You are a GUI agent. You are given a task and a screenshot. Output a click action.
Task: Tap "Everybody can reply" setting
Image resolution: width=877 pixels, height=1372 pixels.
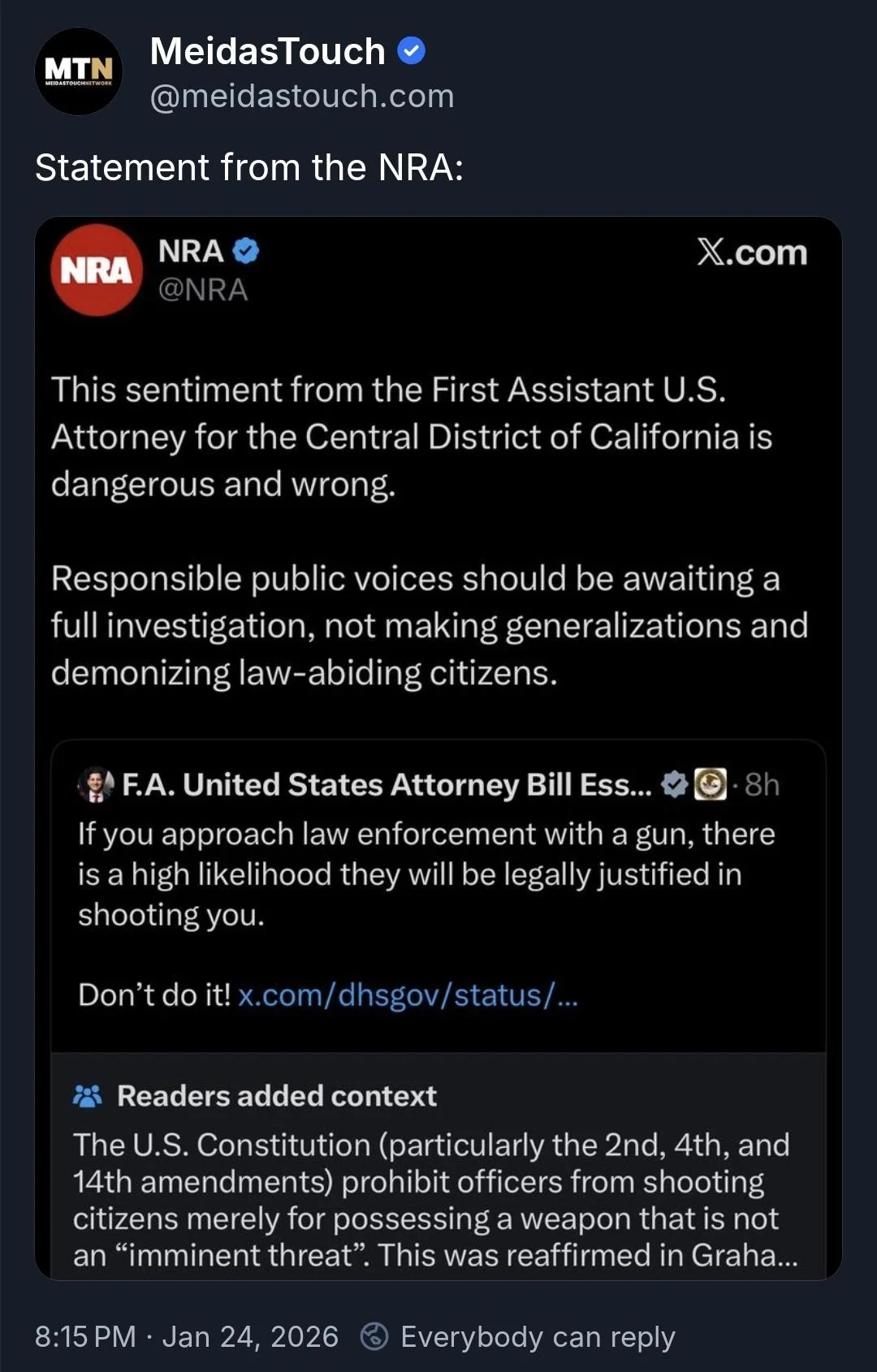537,1336
